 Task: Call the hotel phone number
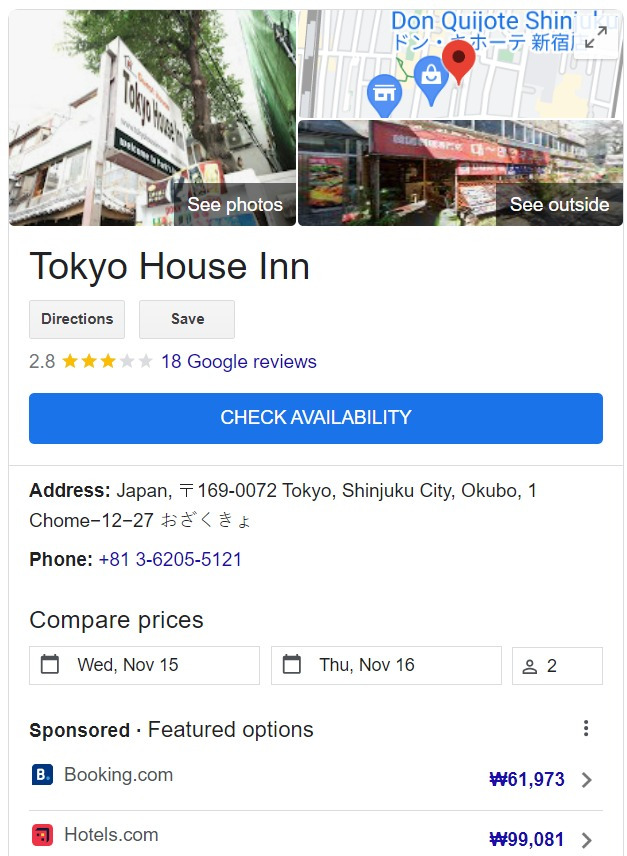pyautogui.click(x=170, y=560)
